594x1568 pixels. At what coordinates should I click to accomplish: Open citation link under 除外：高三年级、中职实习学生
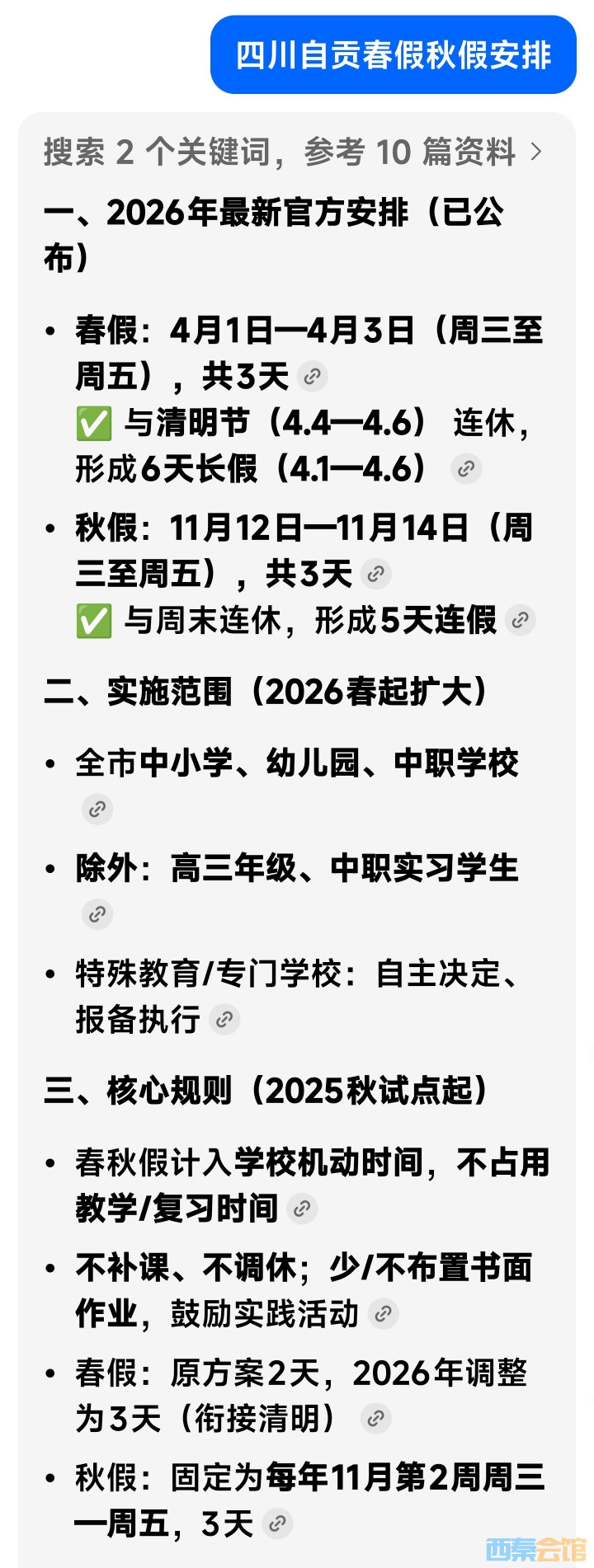97,913
